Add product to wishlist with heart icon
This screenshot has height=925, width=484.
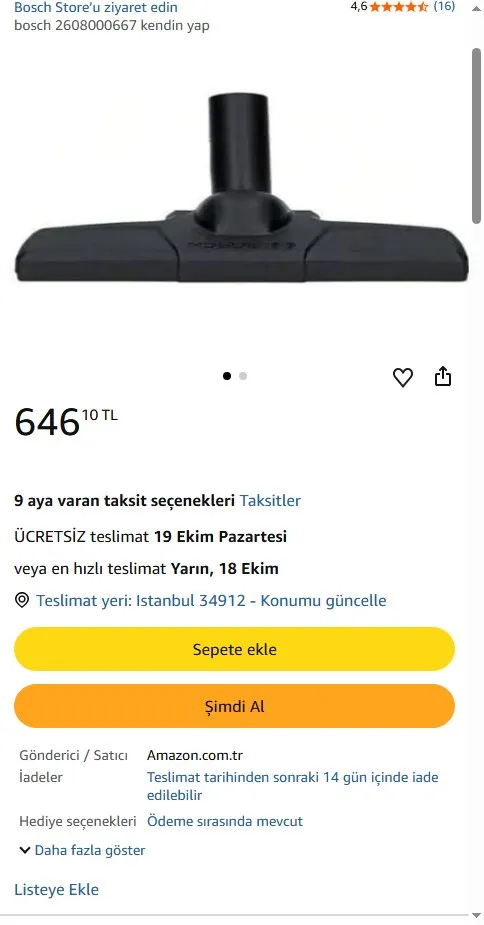coord(403,377)
